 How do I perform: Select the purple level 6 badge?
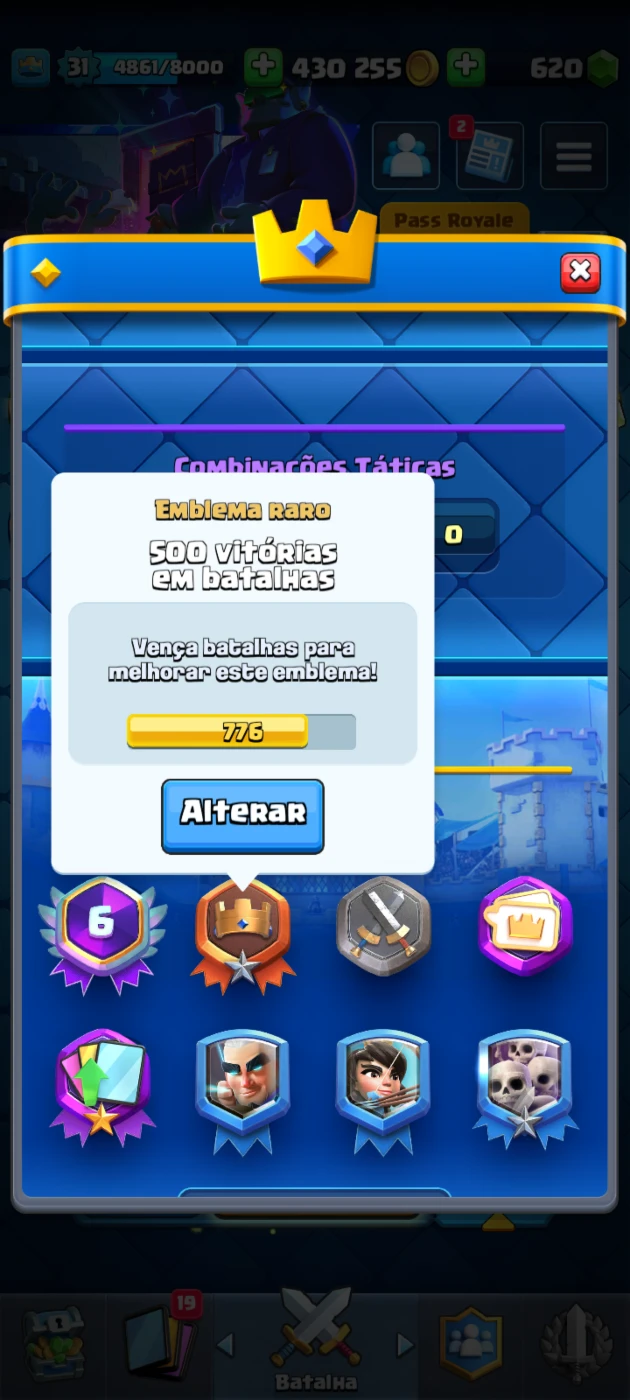(101, 935)
